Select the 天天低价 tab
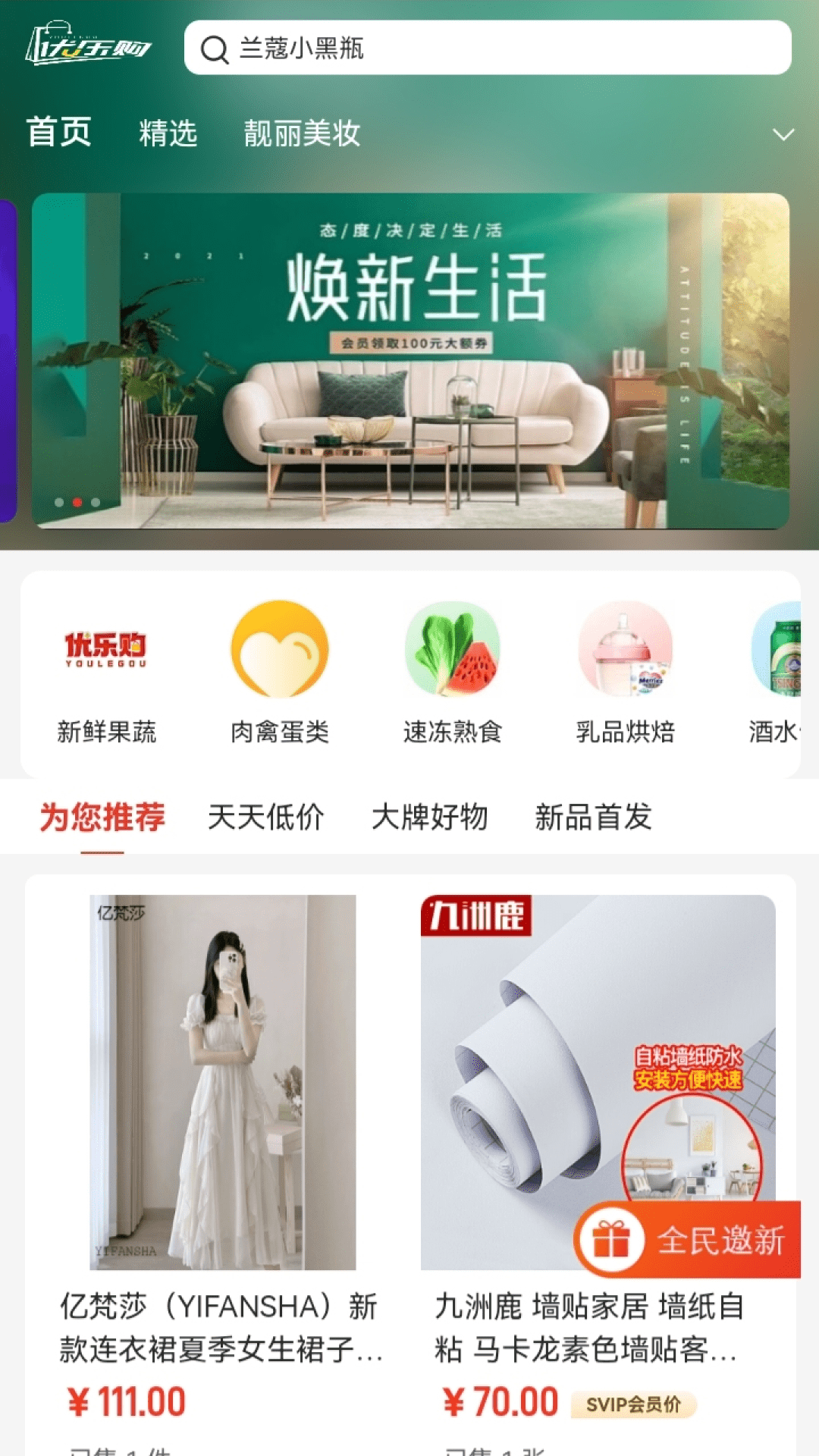This screenshot has width=819, height=1456. 265,817
